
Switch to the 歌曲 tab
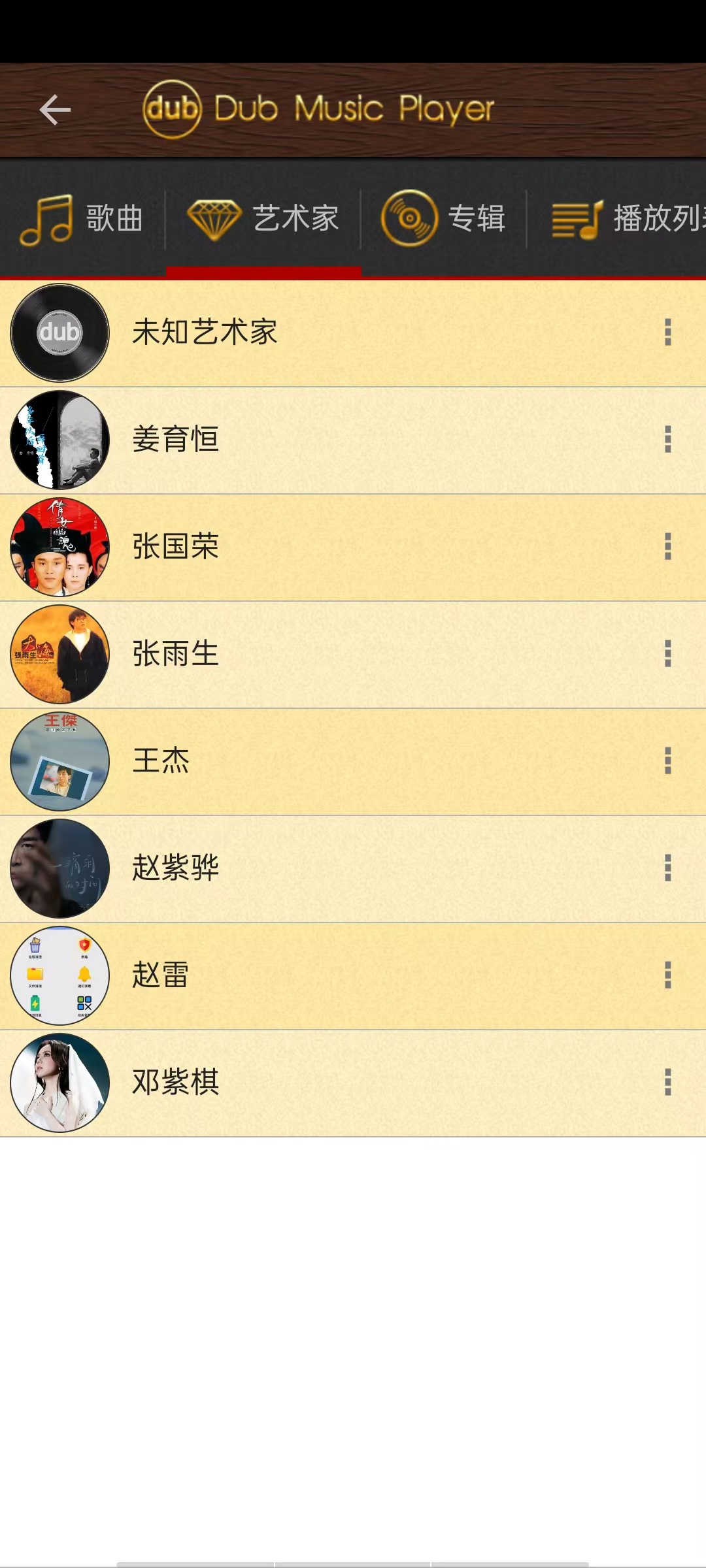click(82, 219)
